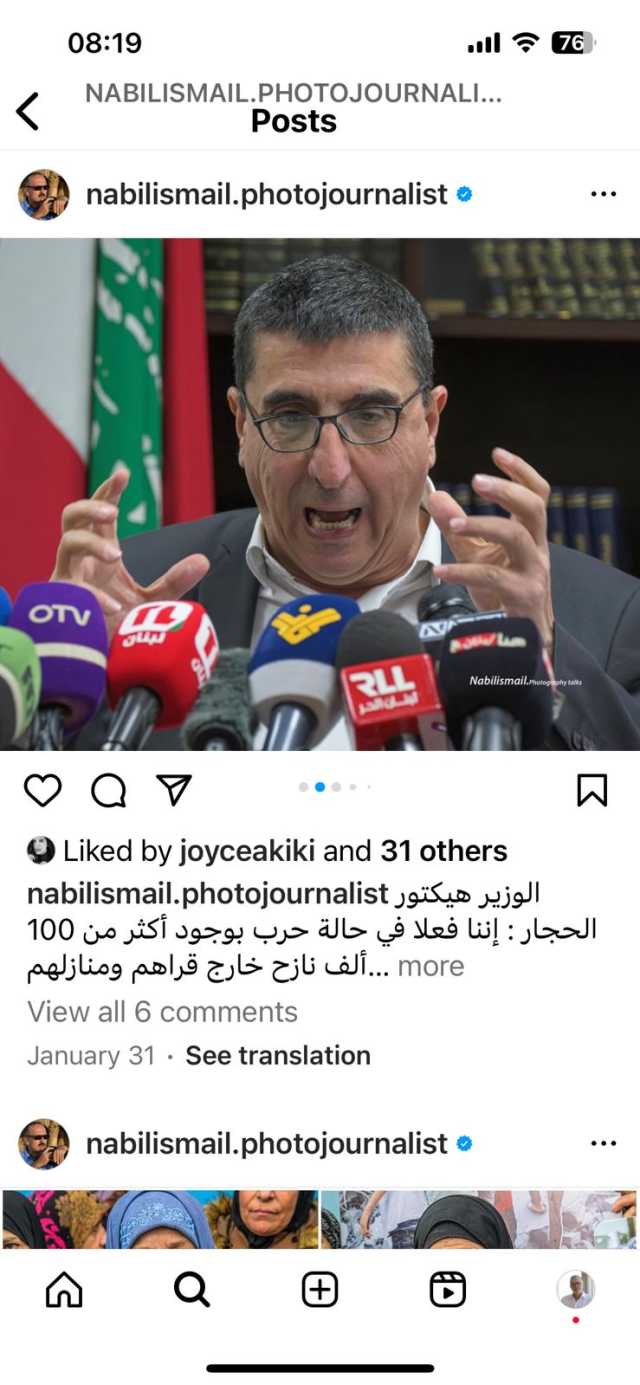
Task: View all 6 comments
Action: tap(162, 1012)
